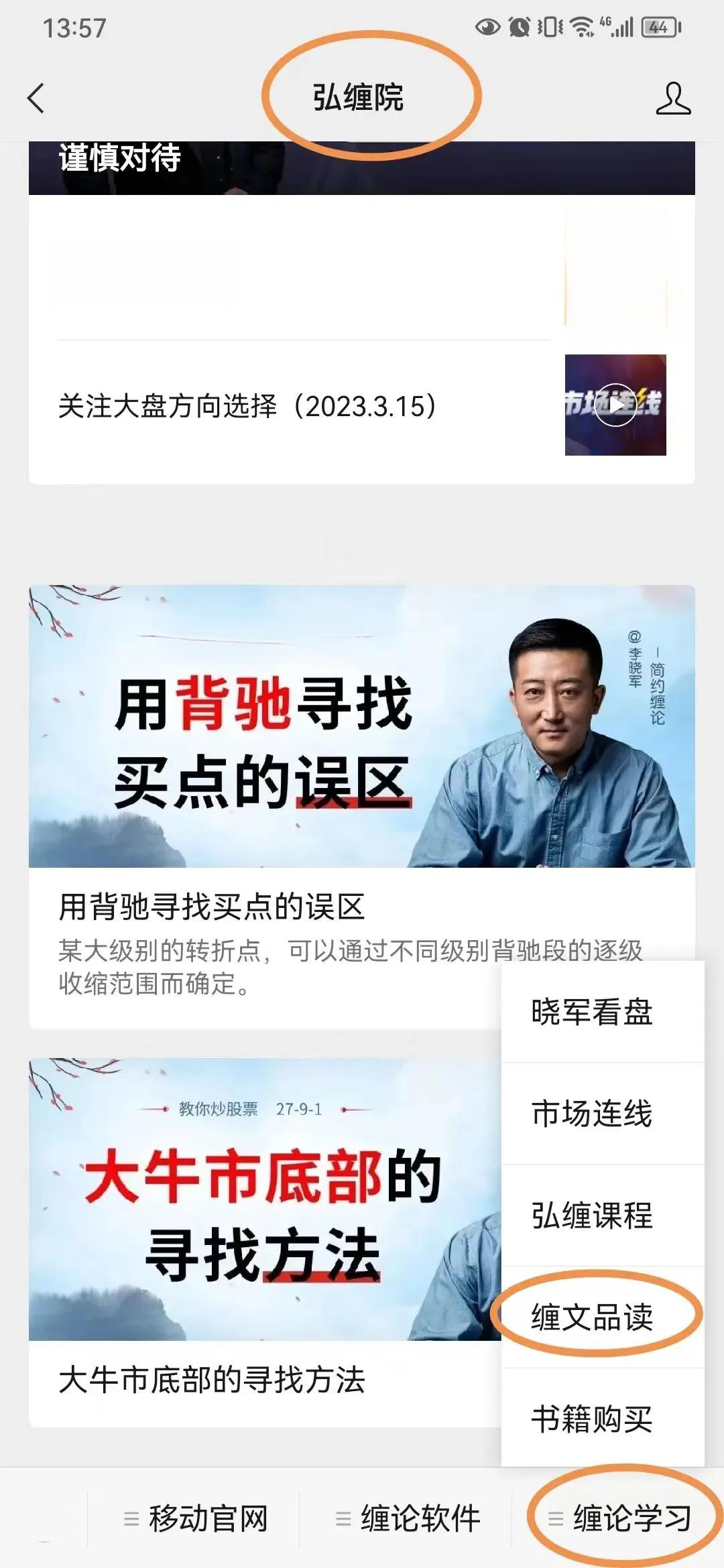Open the 缠论软件 bottom menu

[x=408, y=1518]
